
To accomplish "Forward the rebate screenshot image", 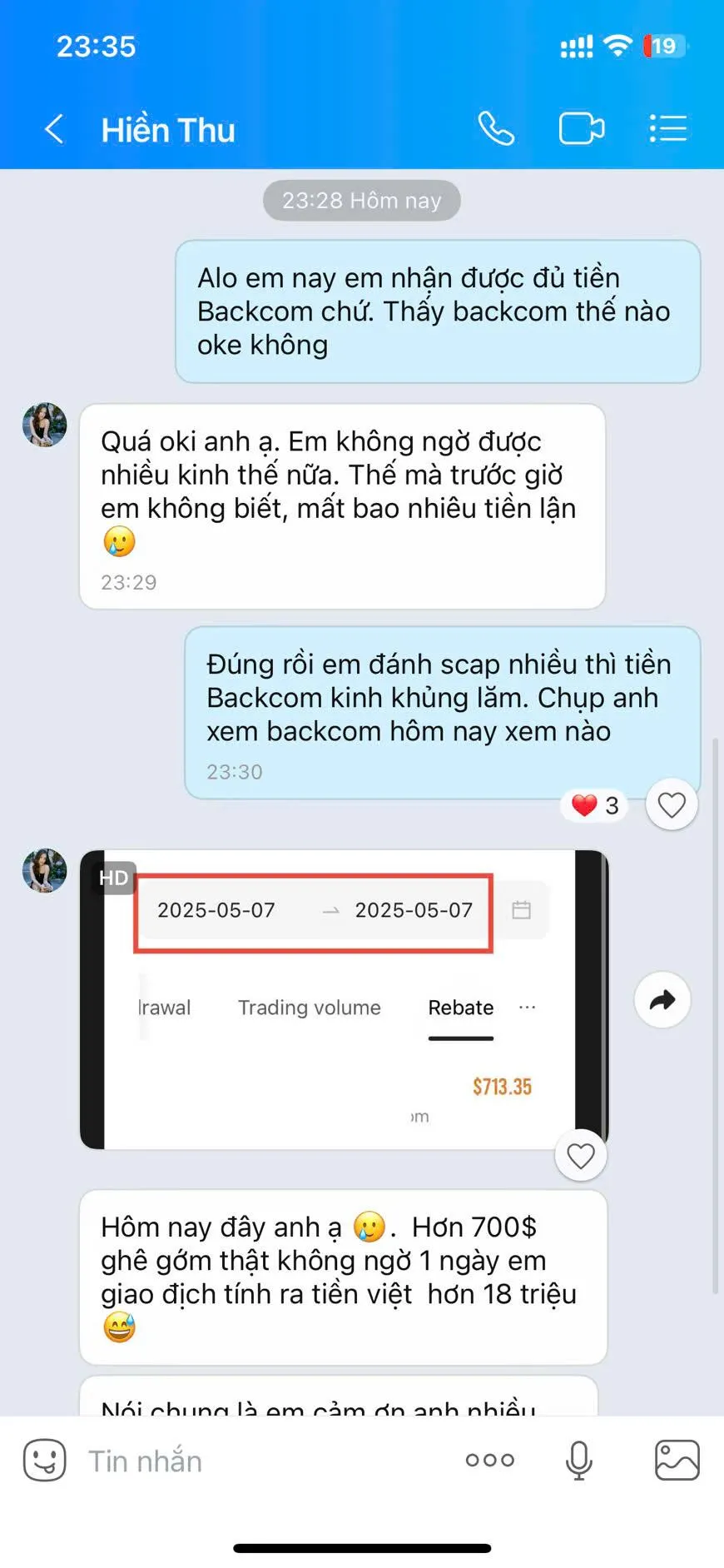I will point(662,999).
